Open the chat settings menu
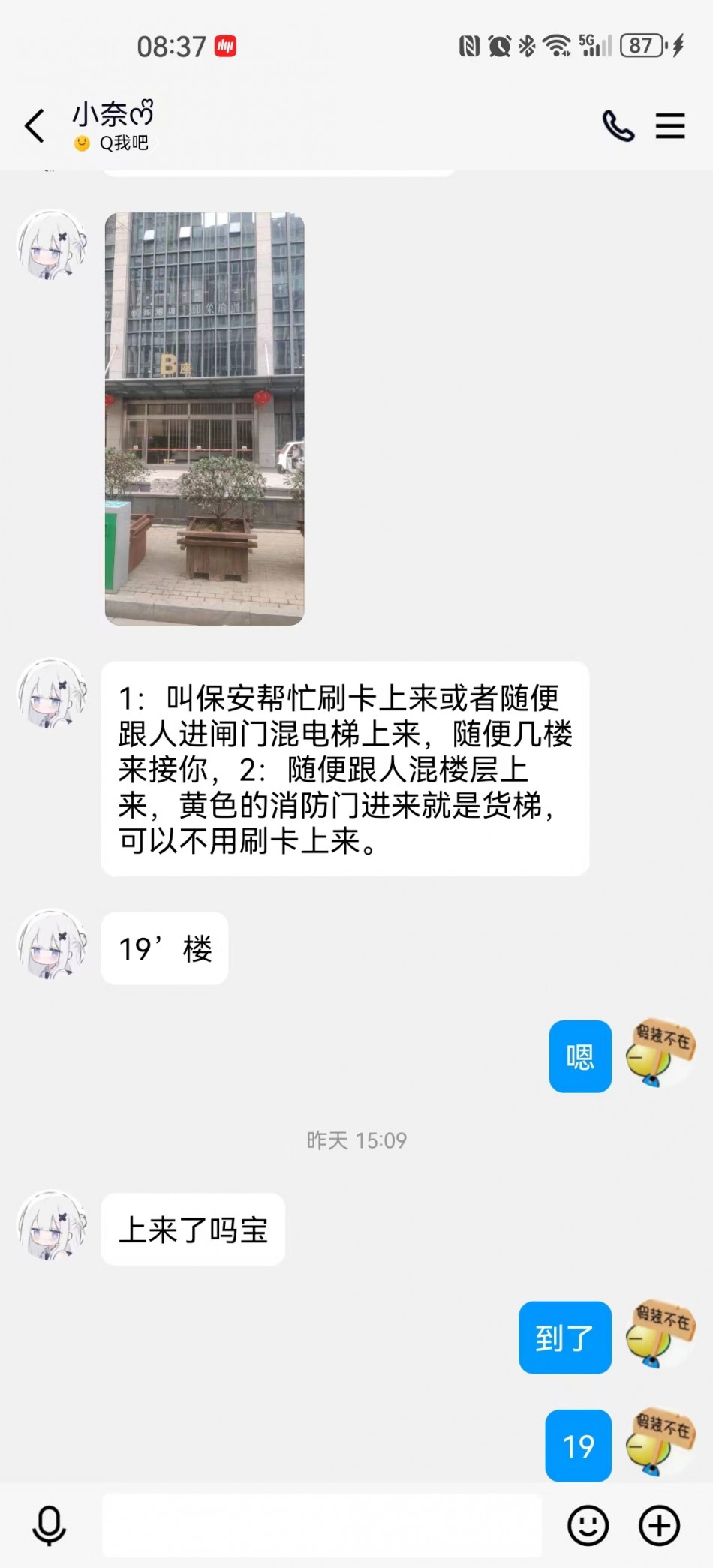This screenshot has height=1568, width=713. tap(669, 125)
